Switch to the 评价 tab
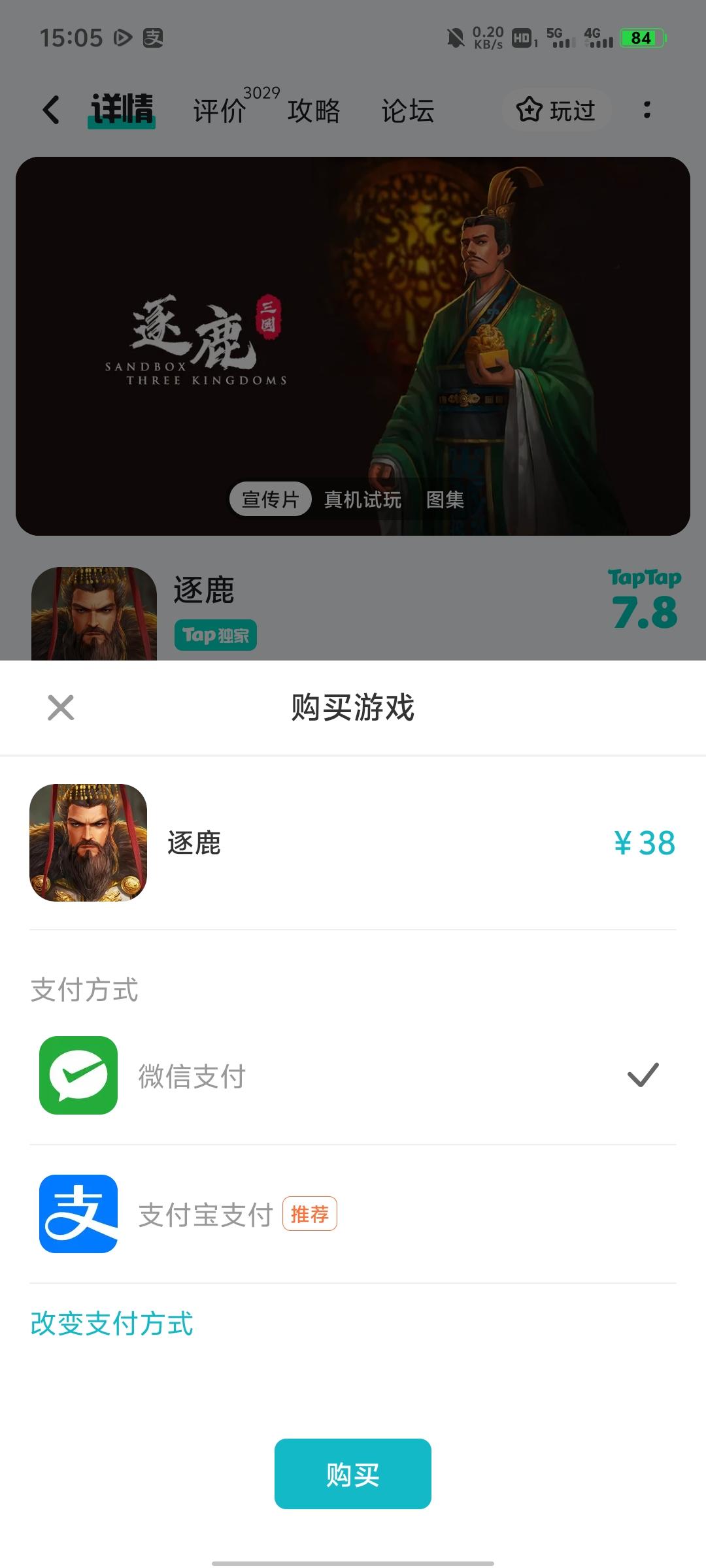This screenshot has width=706, height=1568. coord(218,111)
